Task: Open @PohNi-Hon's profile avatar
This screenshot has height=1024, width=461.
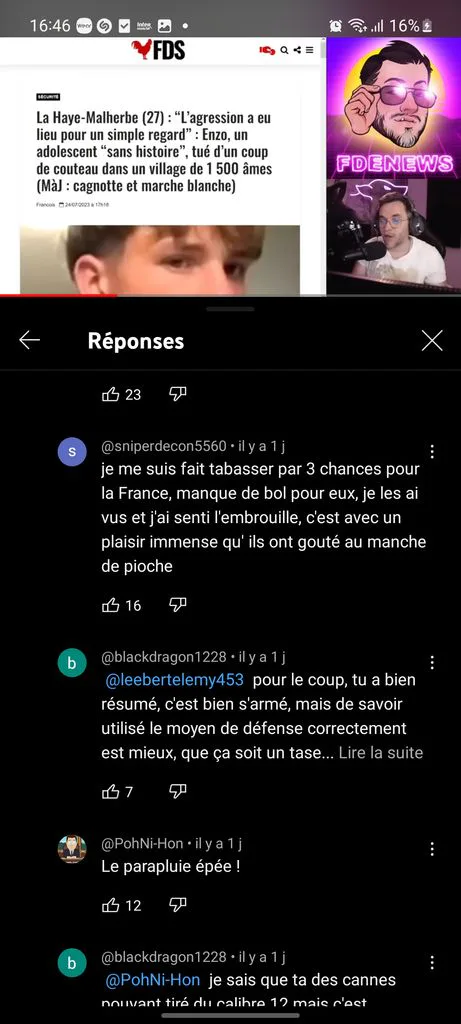Action: click(72, 849)
